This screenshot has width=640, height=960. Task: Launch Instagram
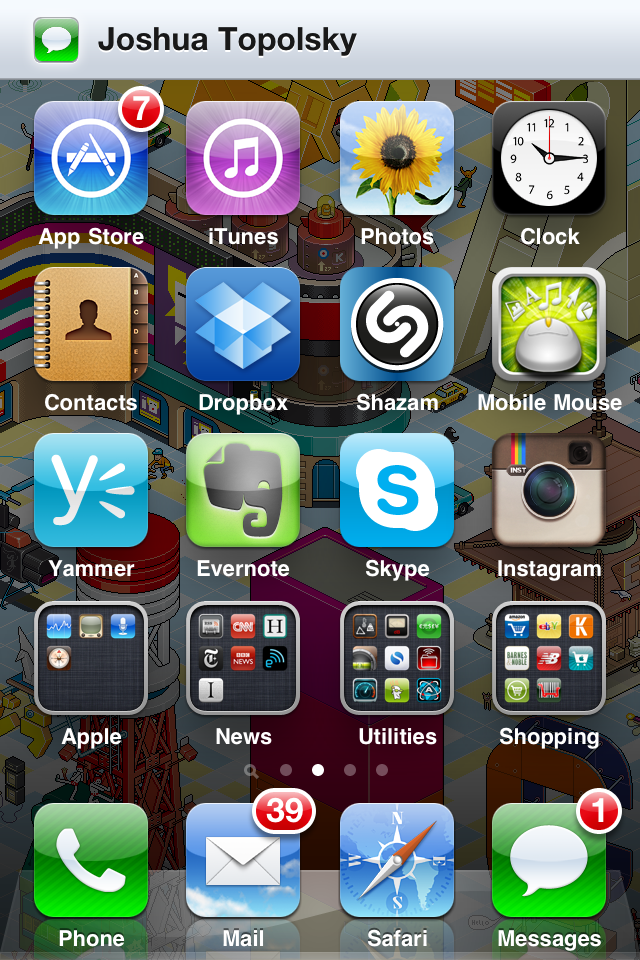point(549,490)
